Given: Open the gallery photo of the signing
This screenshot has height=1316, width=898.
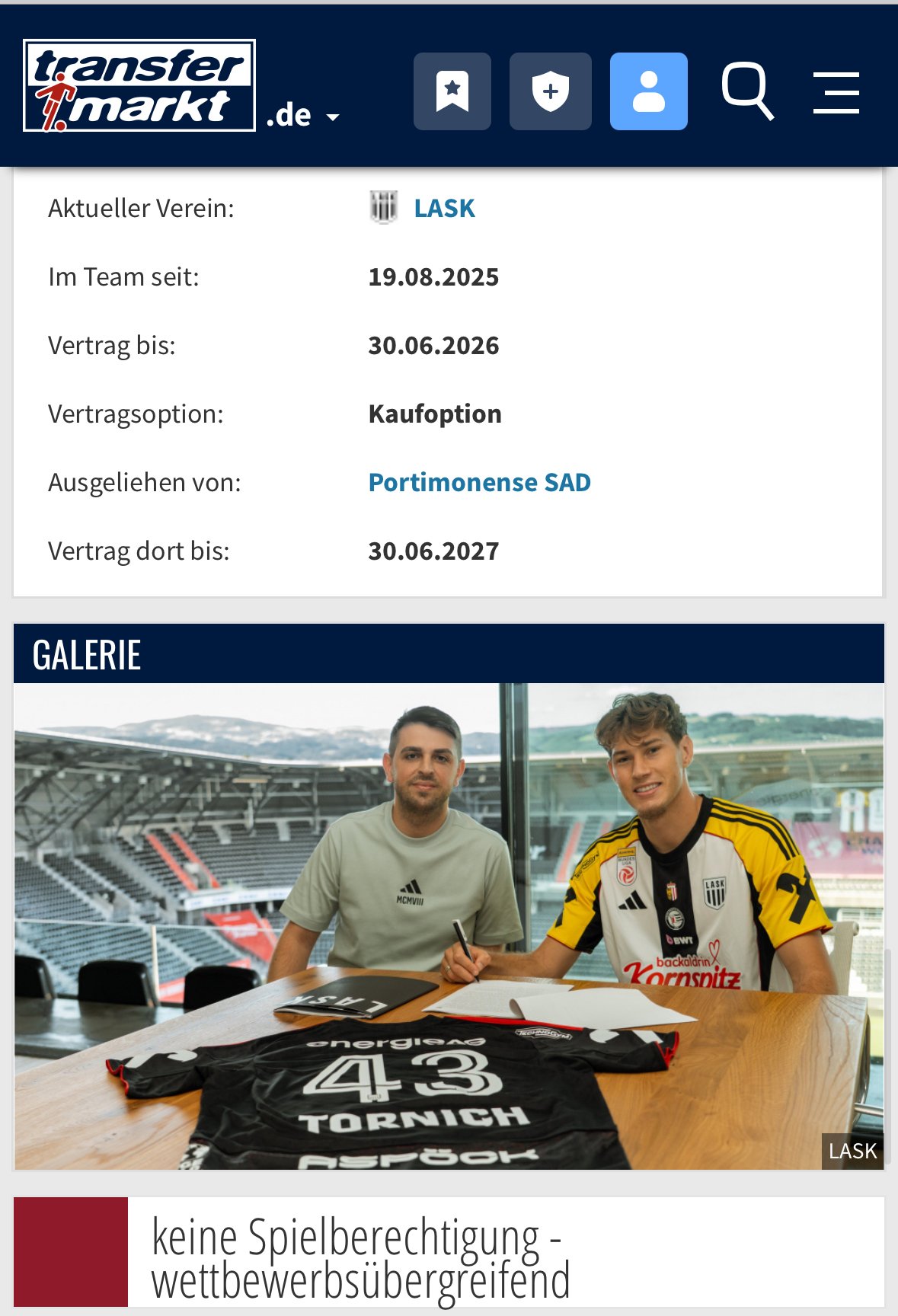Looking at the screenshot, I should pos(449,925).
